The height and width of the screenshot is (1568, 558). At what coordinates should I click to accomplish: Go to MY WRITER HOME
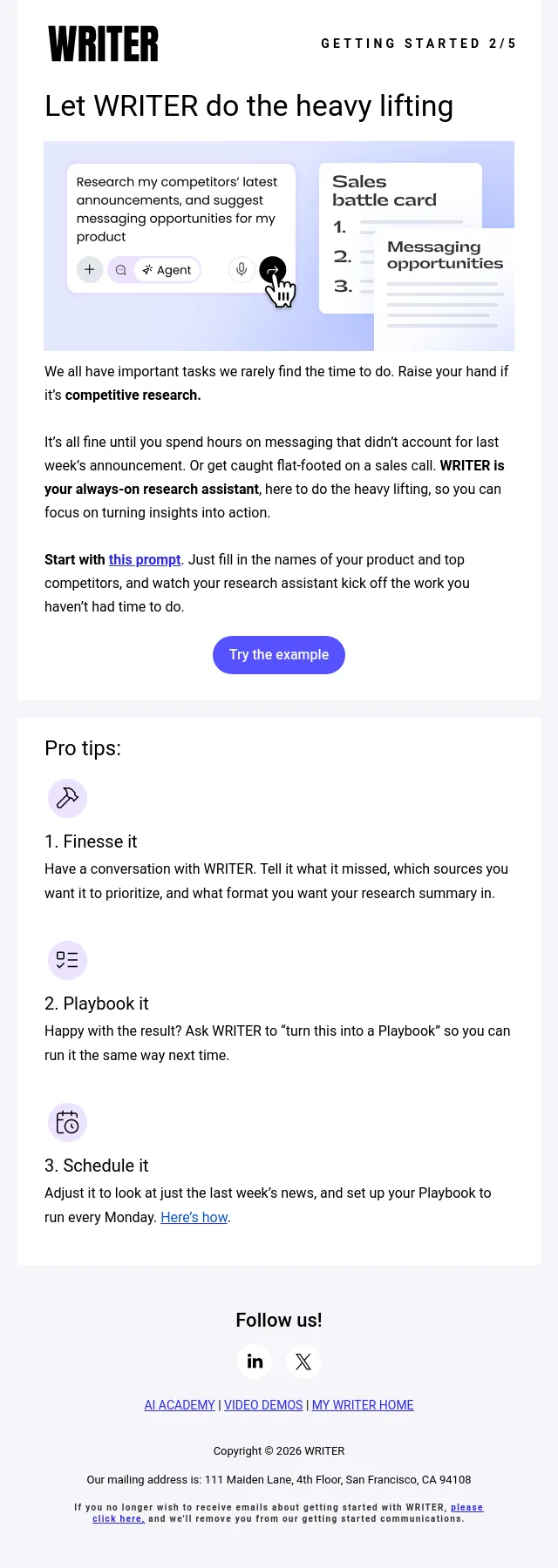363,1405
